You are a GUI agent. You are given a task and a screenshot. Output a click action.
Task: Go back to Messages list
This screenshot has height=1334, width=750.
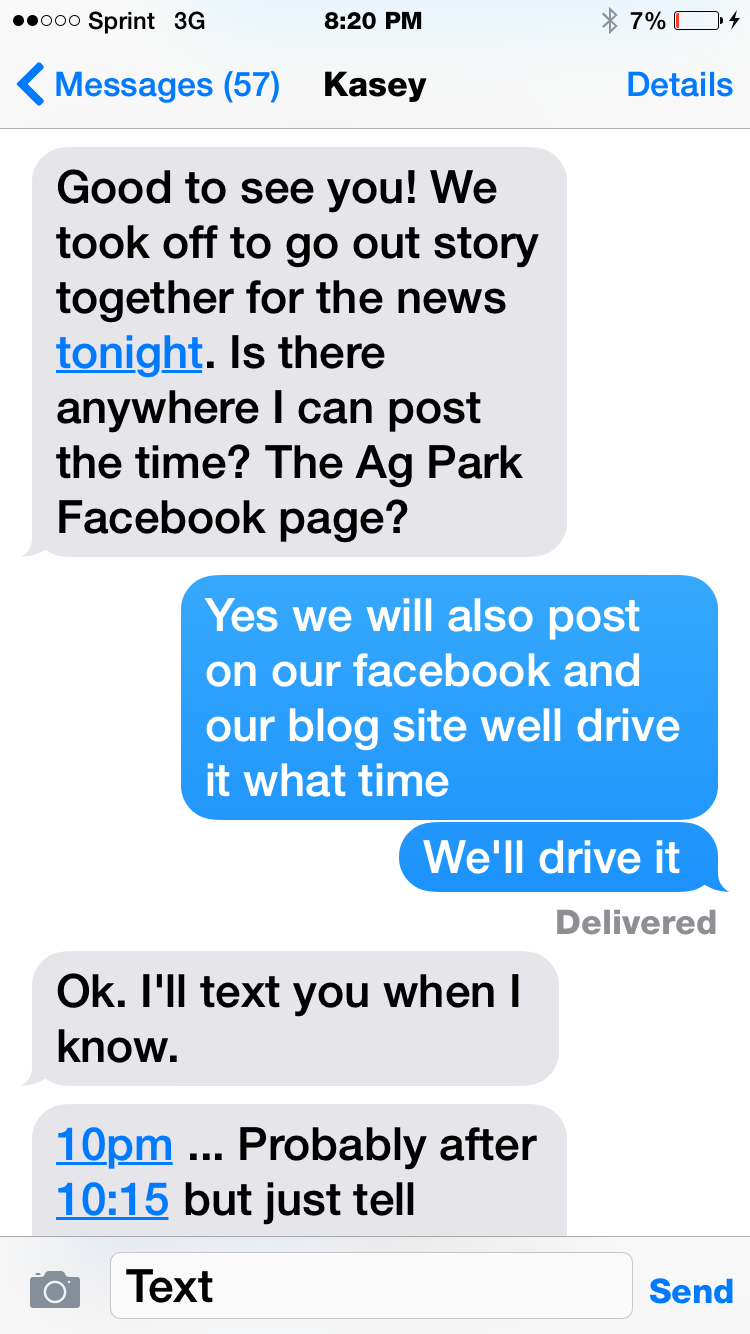tap(148, 85)
